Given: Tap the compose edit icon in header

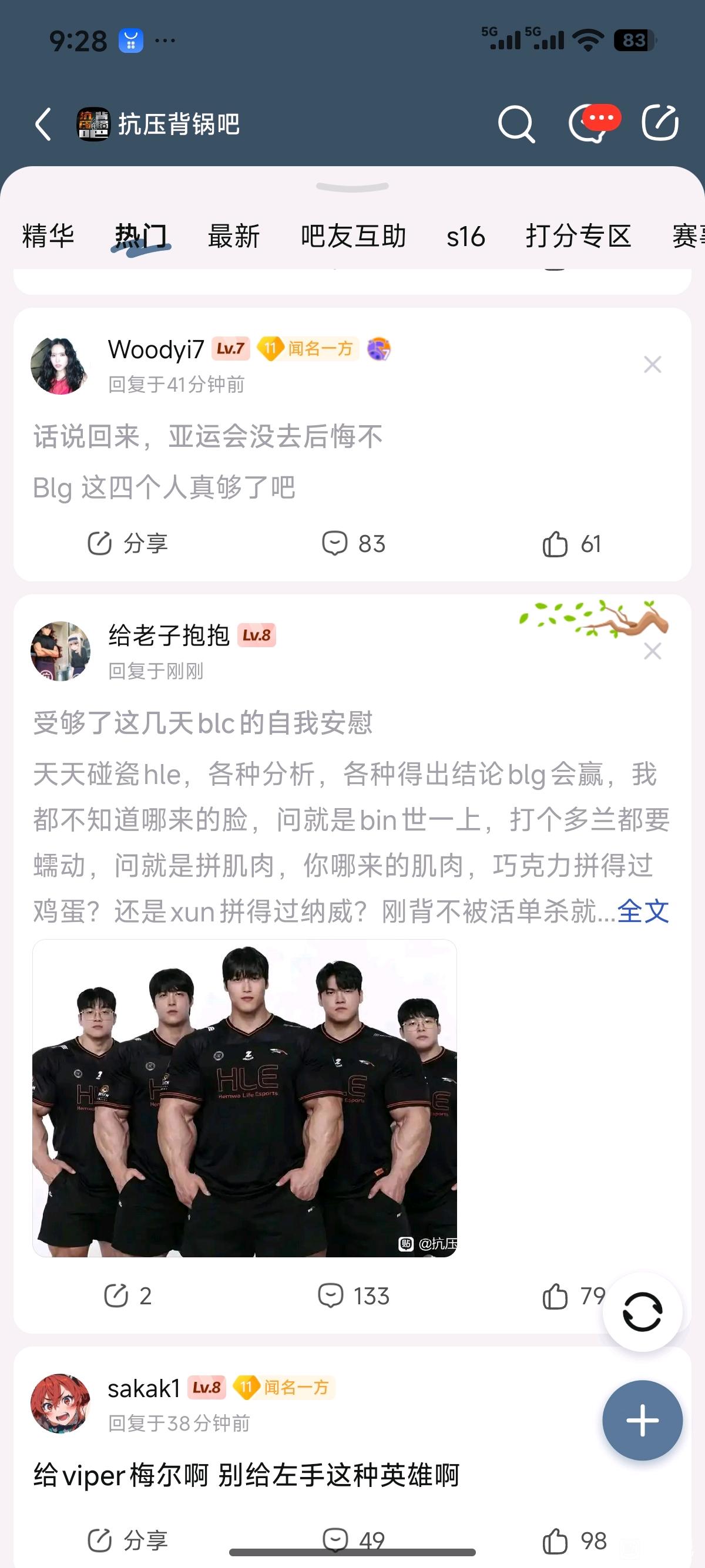Looking at the screenshot, I should tap(660, 123).
